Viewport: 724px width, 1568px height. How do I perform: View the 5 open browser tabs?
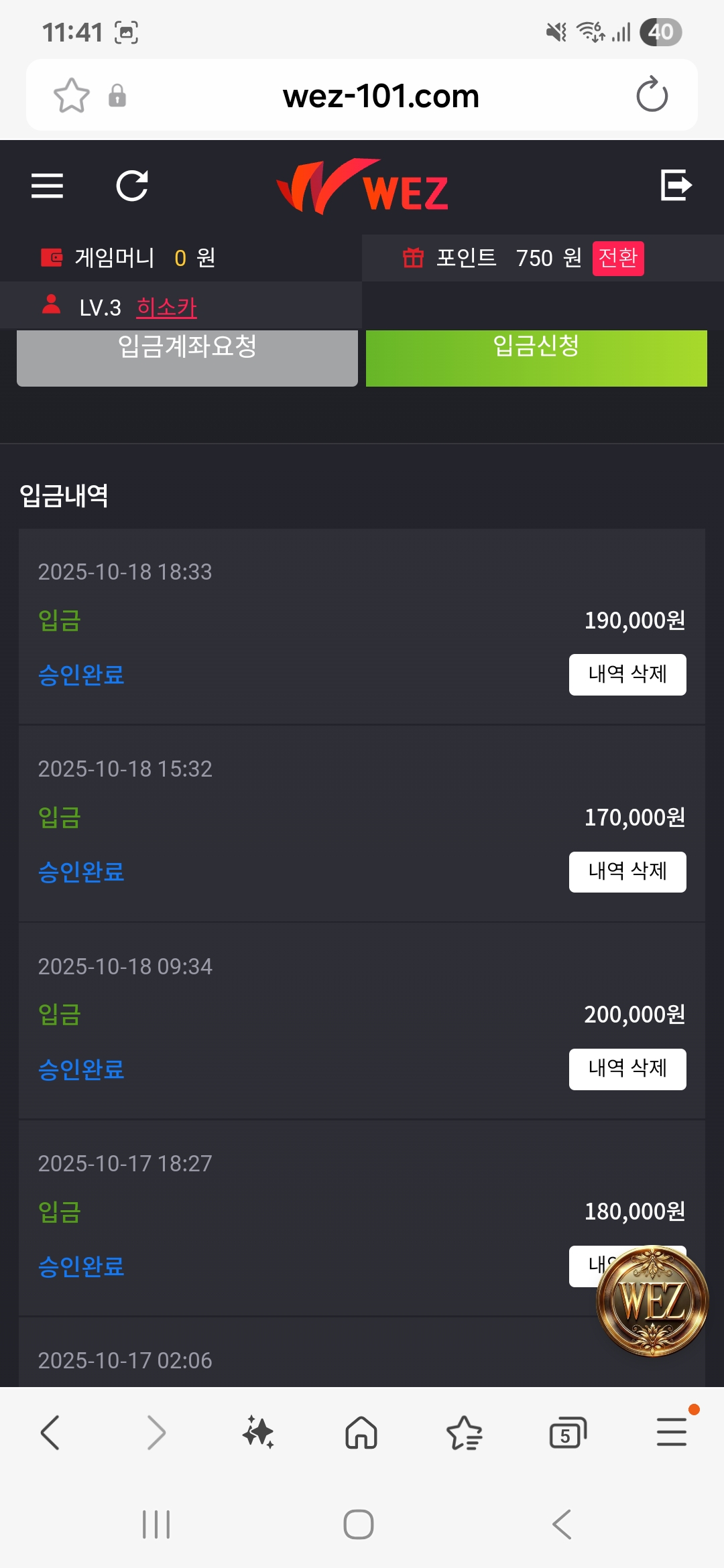(567, 1433)
